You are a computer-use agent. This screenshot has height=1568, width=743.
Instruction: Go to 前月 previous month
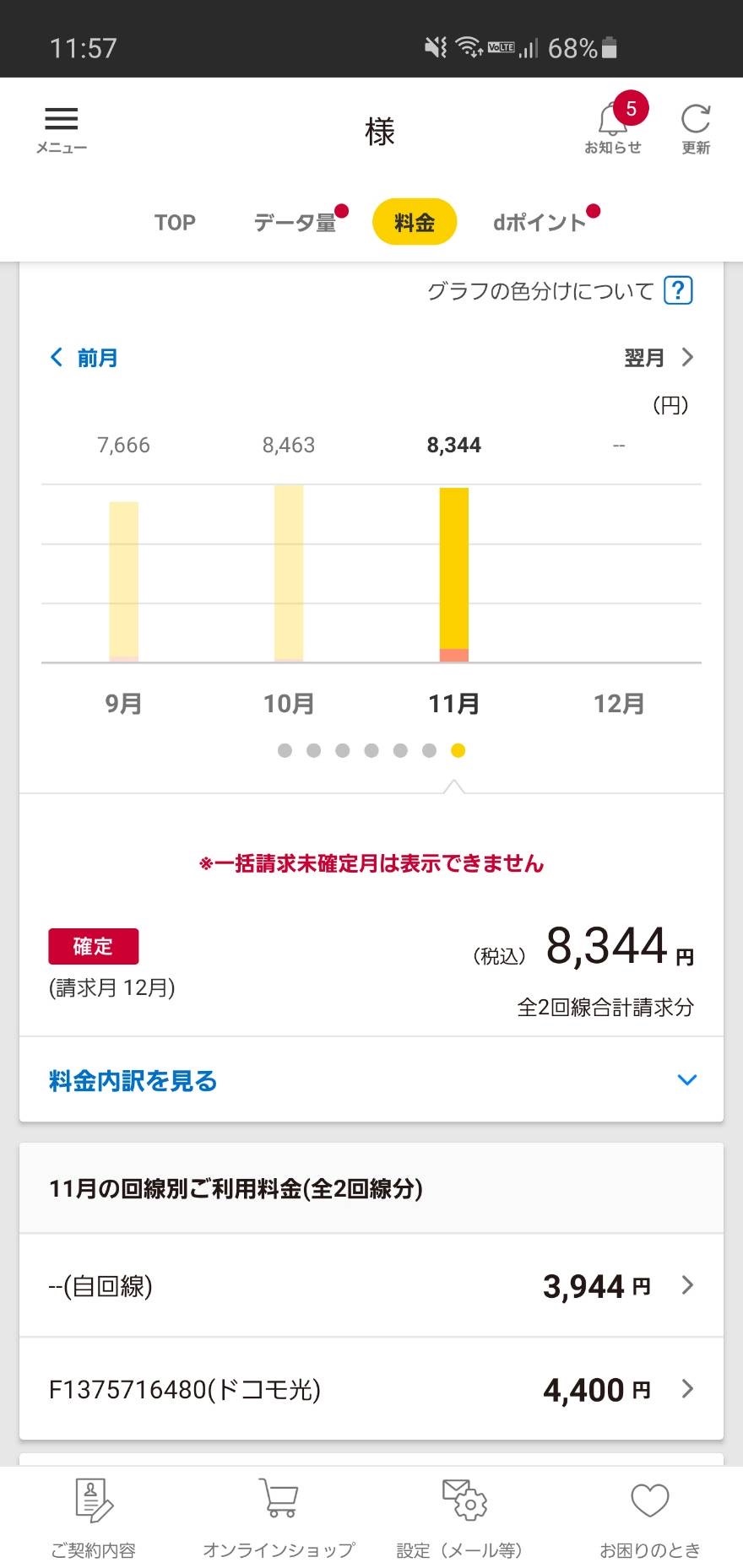click(x=84, y=358)
